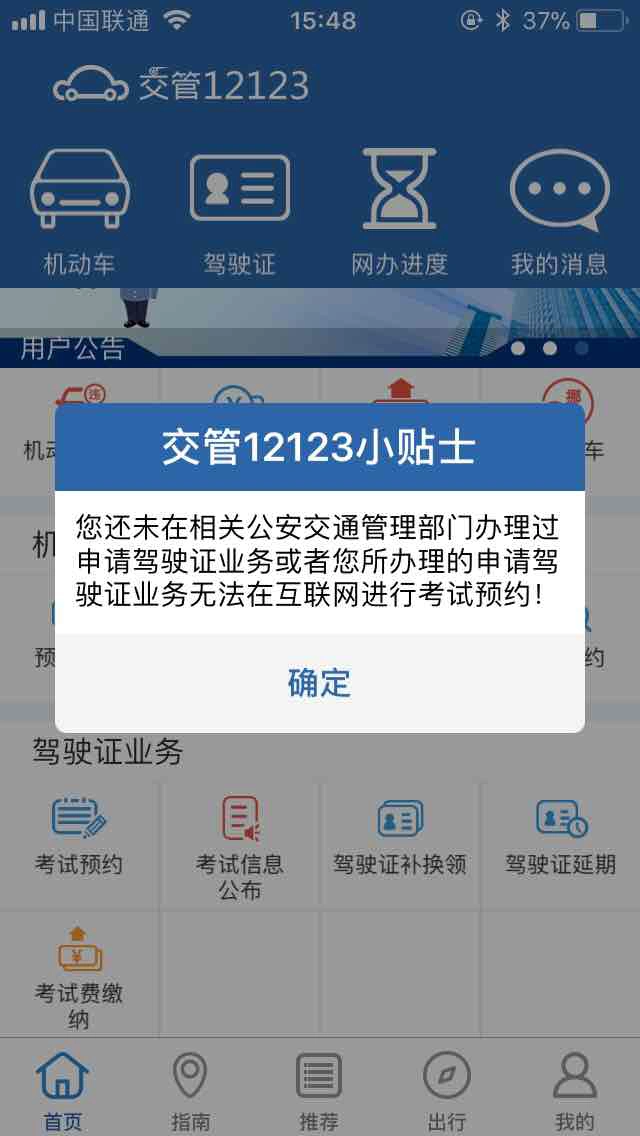This screenshot has height=1136, width=640.
Task: Go to the 首页 tab
Action: coord(63,1090)
